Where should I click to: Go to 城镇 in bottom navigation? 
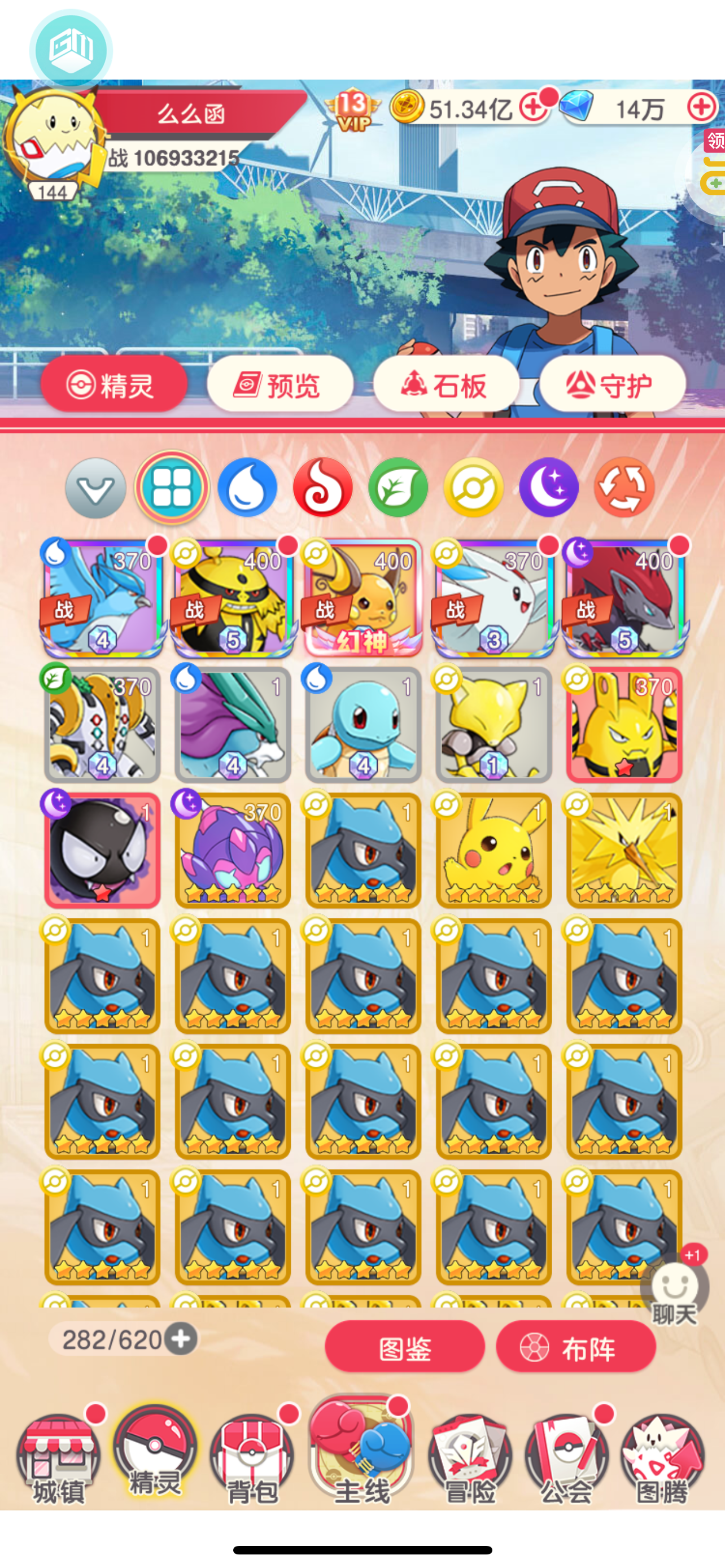tap(58, 1458)
